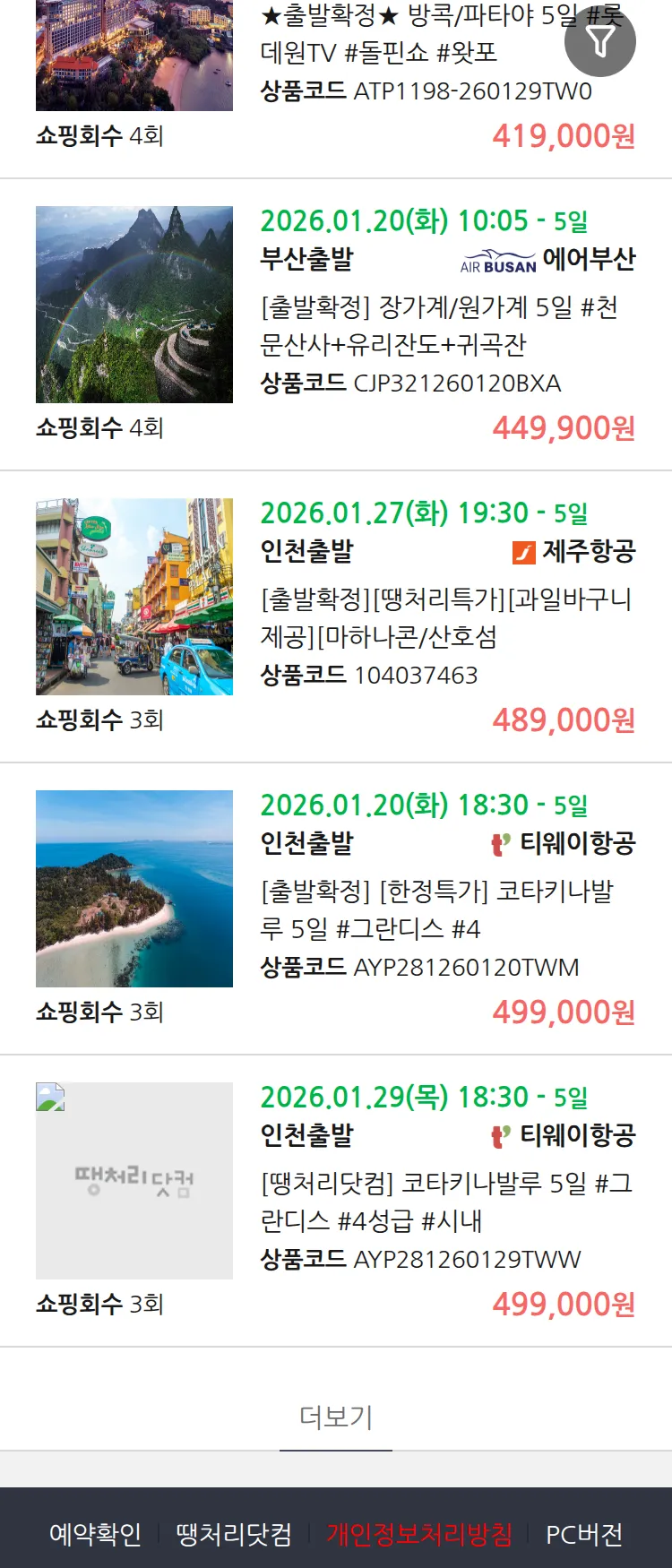This screenshot has height=1568, width=672.
Task: Open the 땡처리닷컴 코타키나발루 2026.01.29 package
Action: click(446, 1202)
